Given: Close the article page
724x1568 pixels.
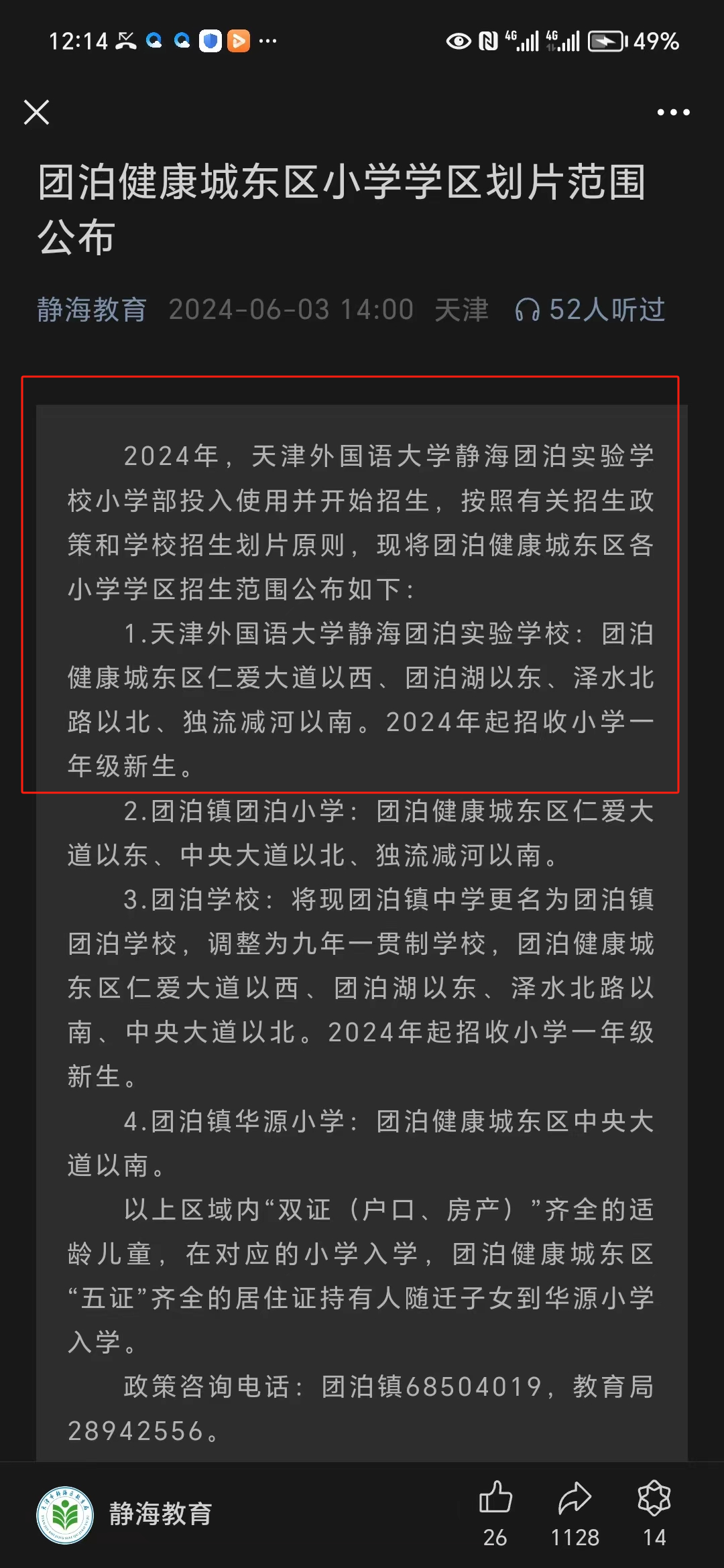Looking at the screenshot, I should click(37, 113).
